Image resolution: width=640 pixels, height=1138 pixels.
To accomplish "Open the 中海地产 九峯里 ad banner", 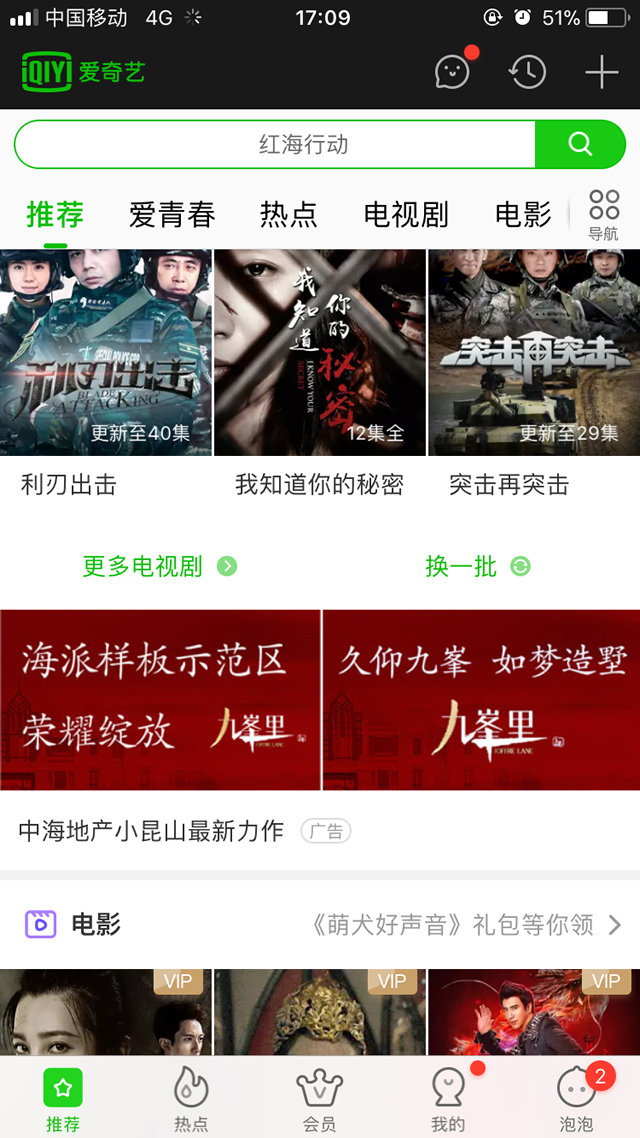I will [320, 700].
